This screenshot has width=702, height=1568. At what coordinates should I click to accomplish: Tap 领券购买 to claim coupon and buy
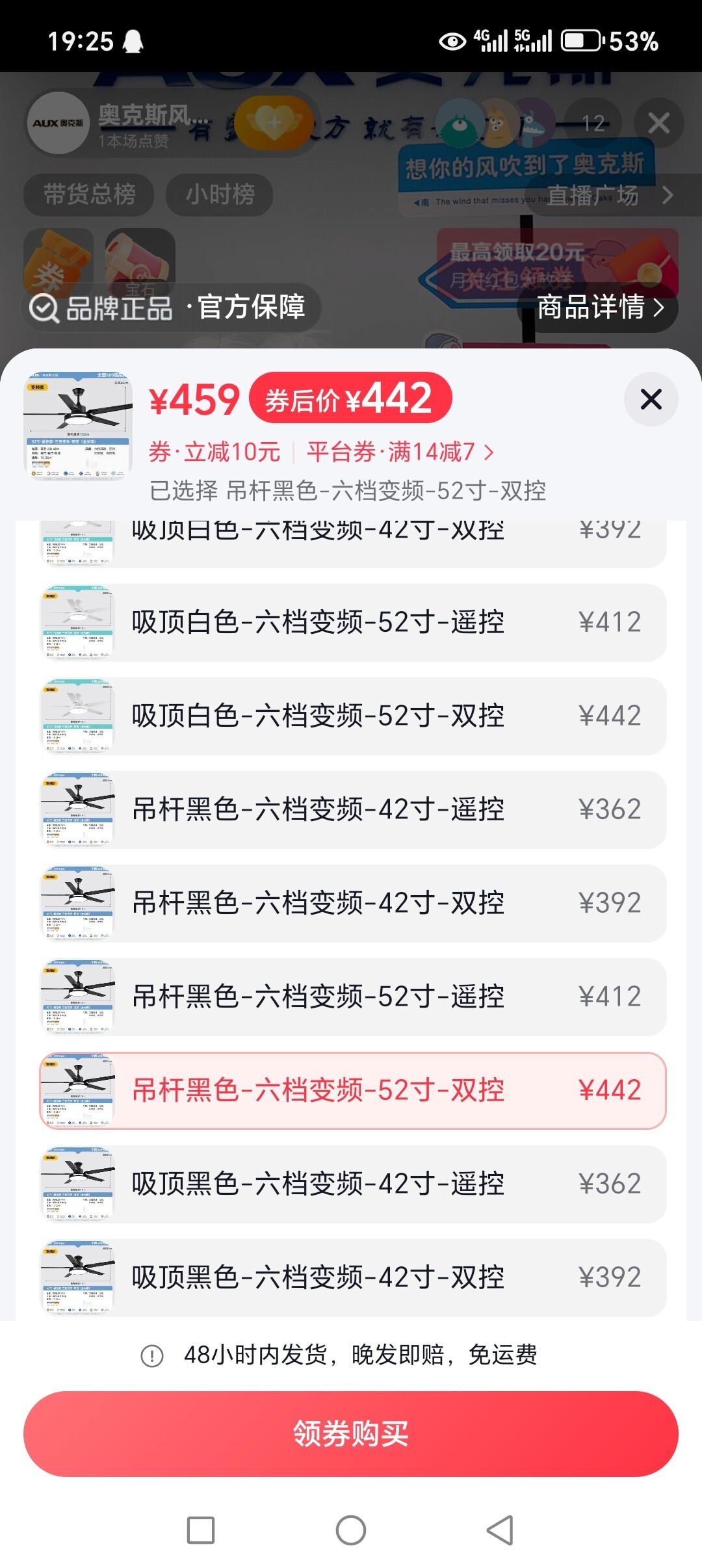coord(351,1433)
